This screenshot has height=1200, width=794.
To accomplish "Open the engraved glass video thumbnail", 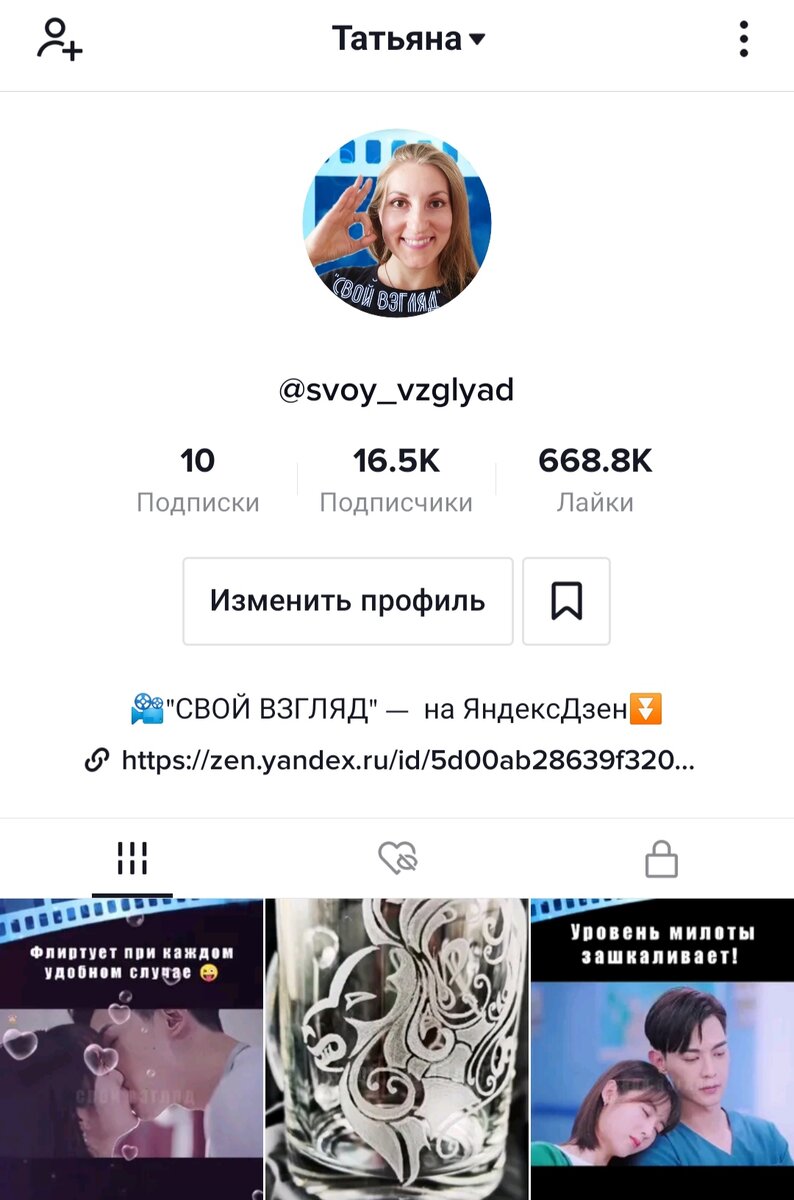I will point(397,1045).
